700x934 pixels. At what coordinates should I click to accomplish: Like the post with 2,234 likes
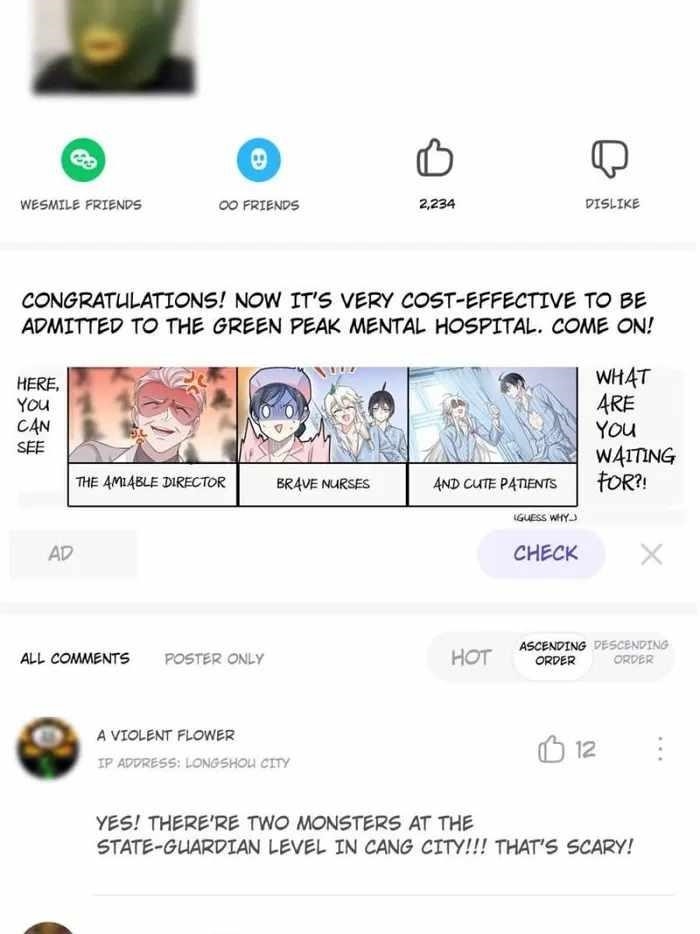coord(435,159)
